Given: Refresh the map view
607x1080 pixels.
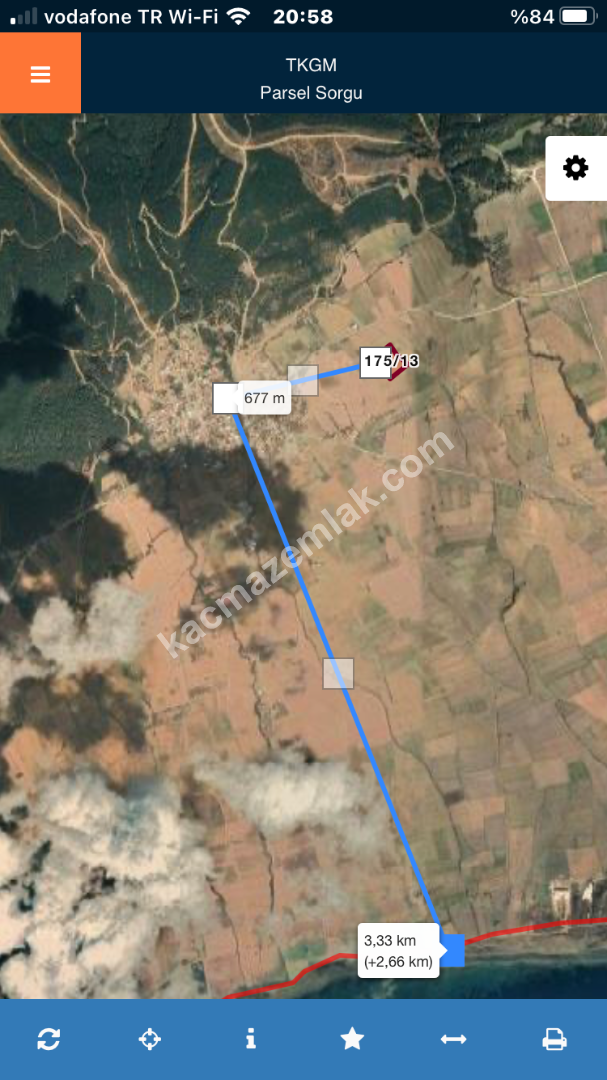Looking at the screenshot, I should click(48, 1039).
